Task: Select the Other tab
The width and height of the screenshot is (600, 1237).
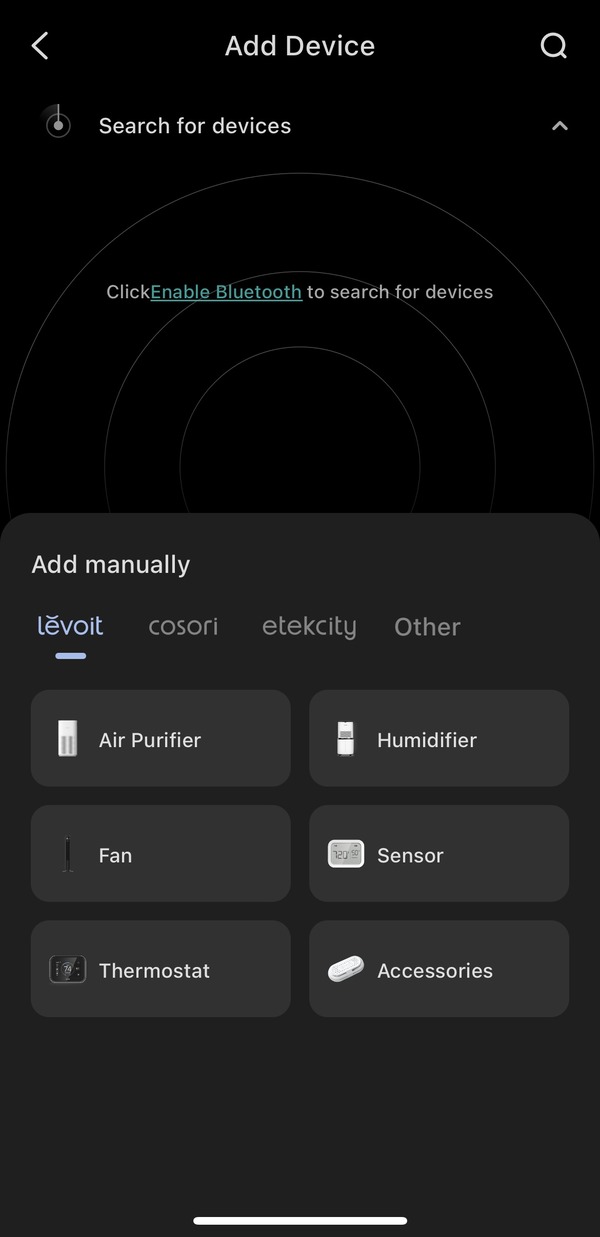Action: click(x=427, y=627)
